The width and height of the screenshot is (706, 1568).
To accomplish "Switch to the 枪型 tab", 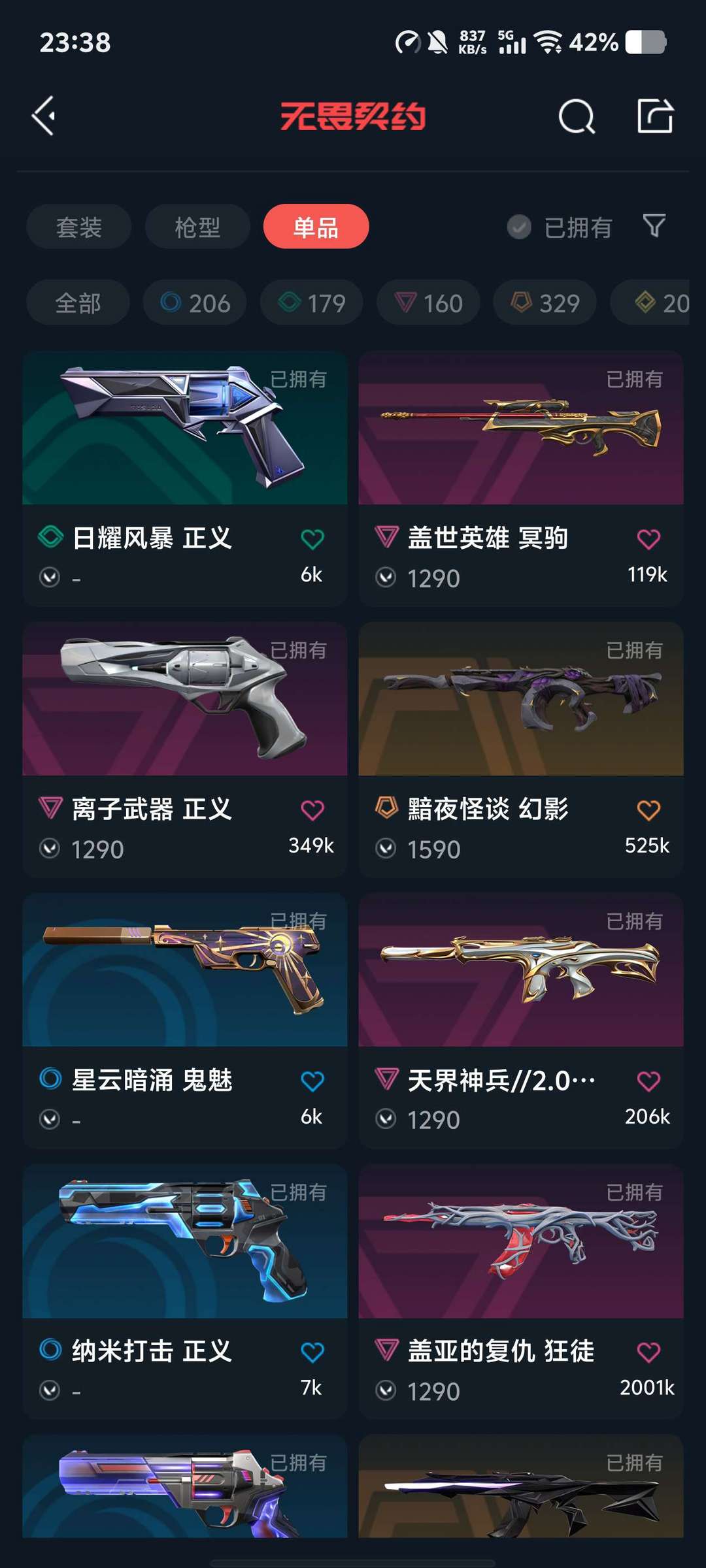I will click(x=197, y=227).
